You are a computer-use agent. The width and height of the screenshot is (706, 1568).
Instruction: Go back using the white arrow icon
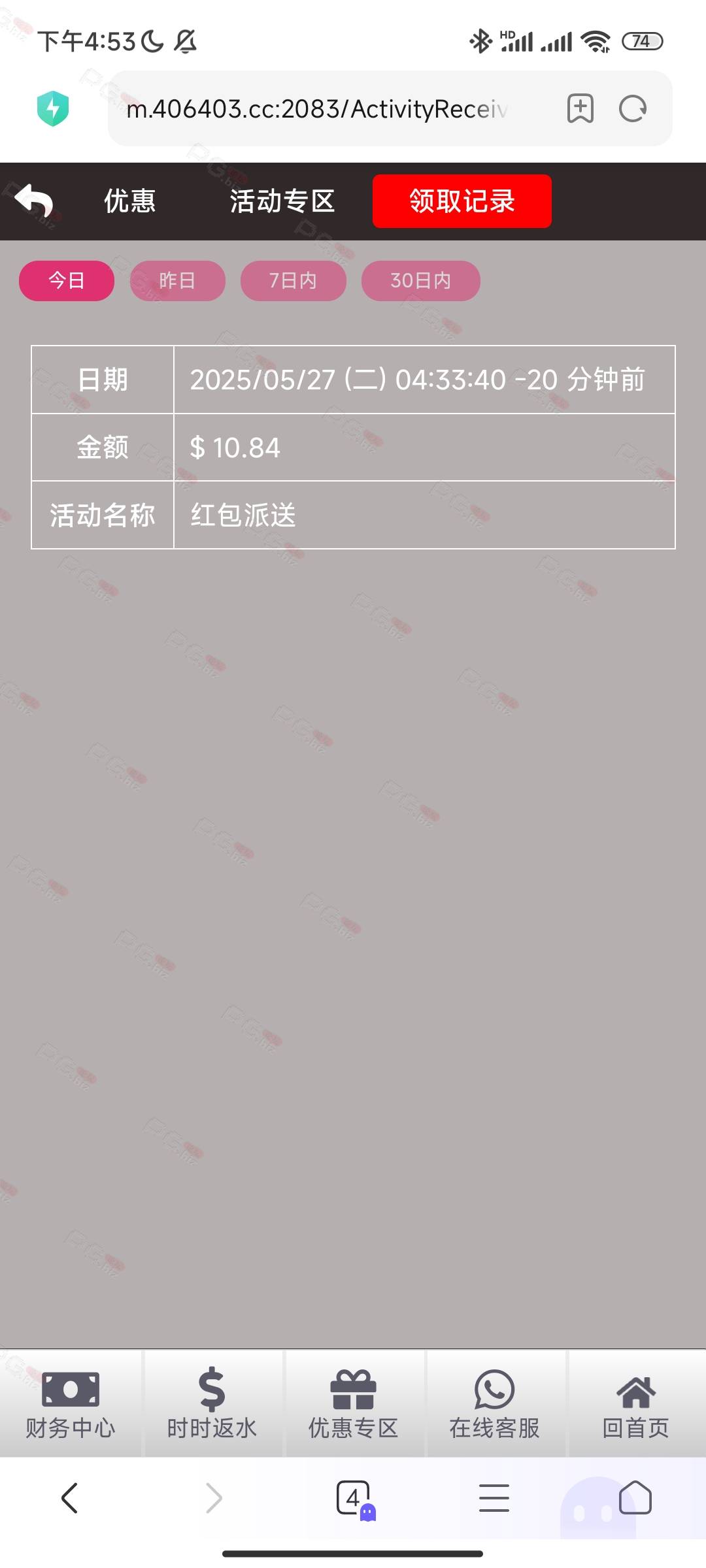(34, 201)
